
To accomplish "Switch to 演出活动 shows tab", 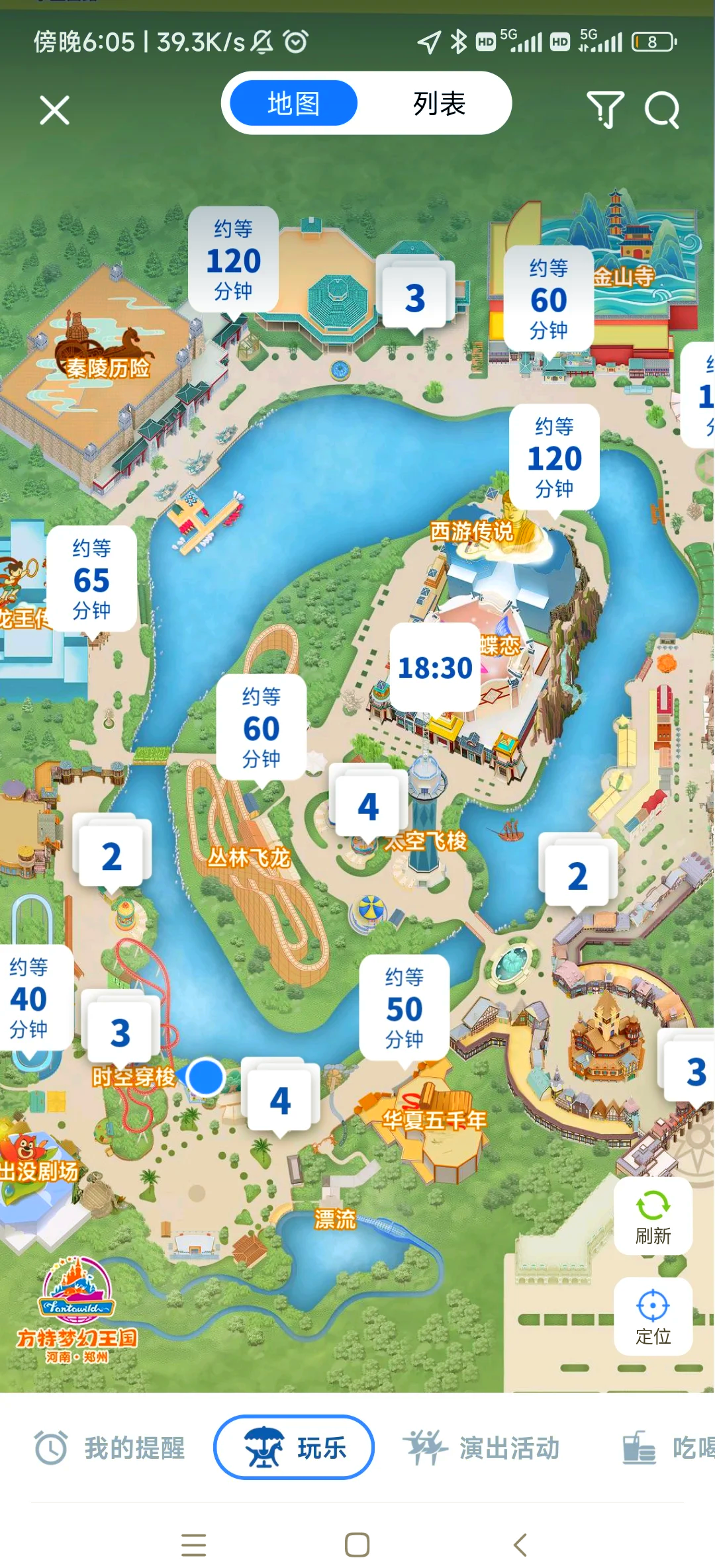I will click(x=482, y=1448).
